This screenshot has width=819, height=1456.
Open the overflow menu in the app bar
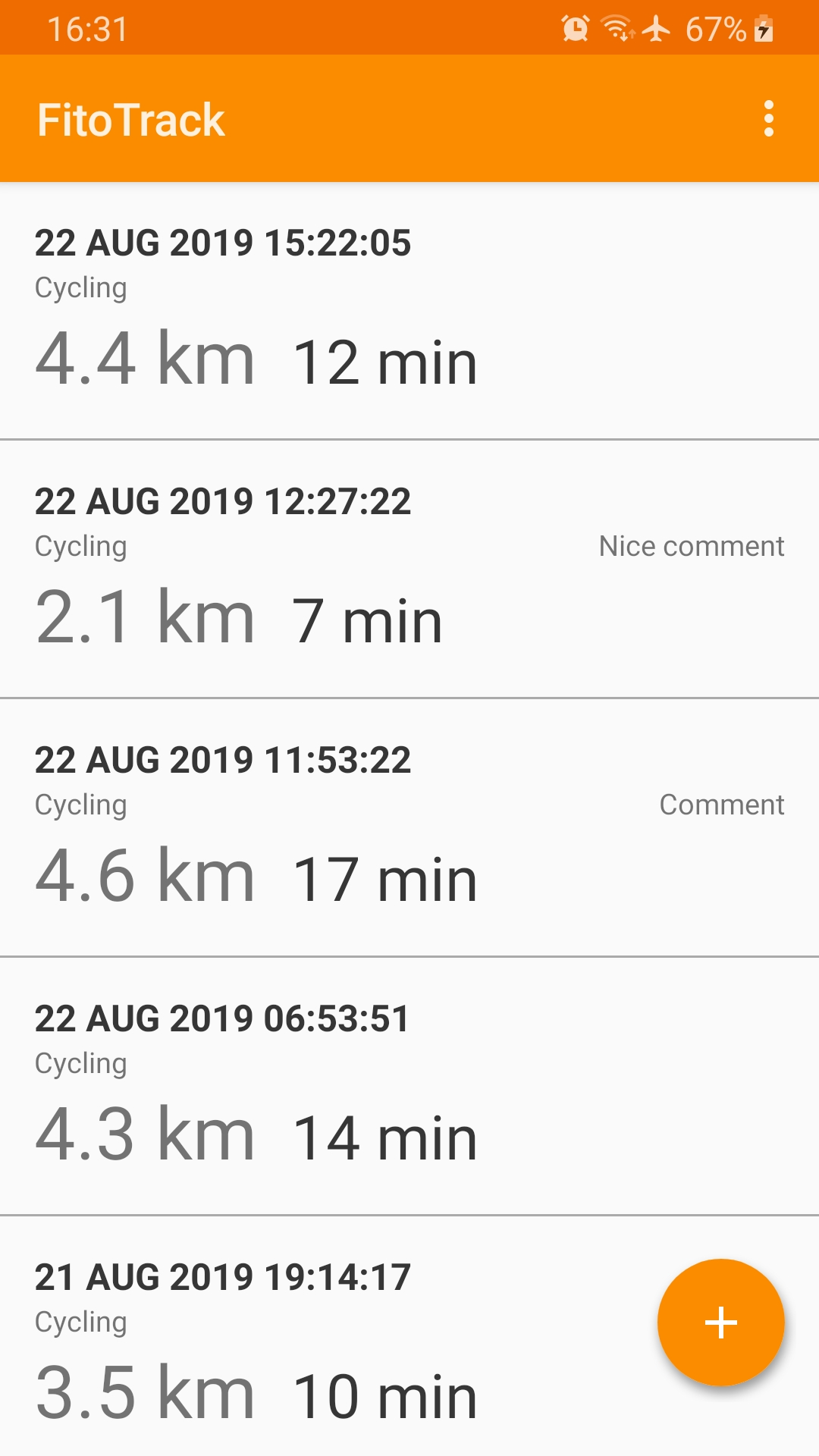tap(768, 119)
